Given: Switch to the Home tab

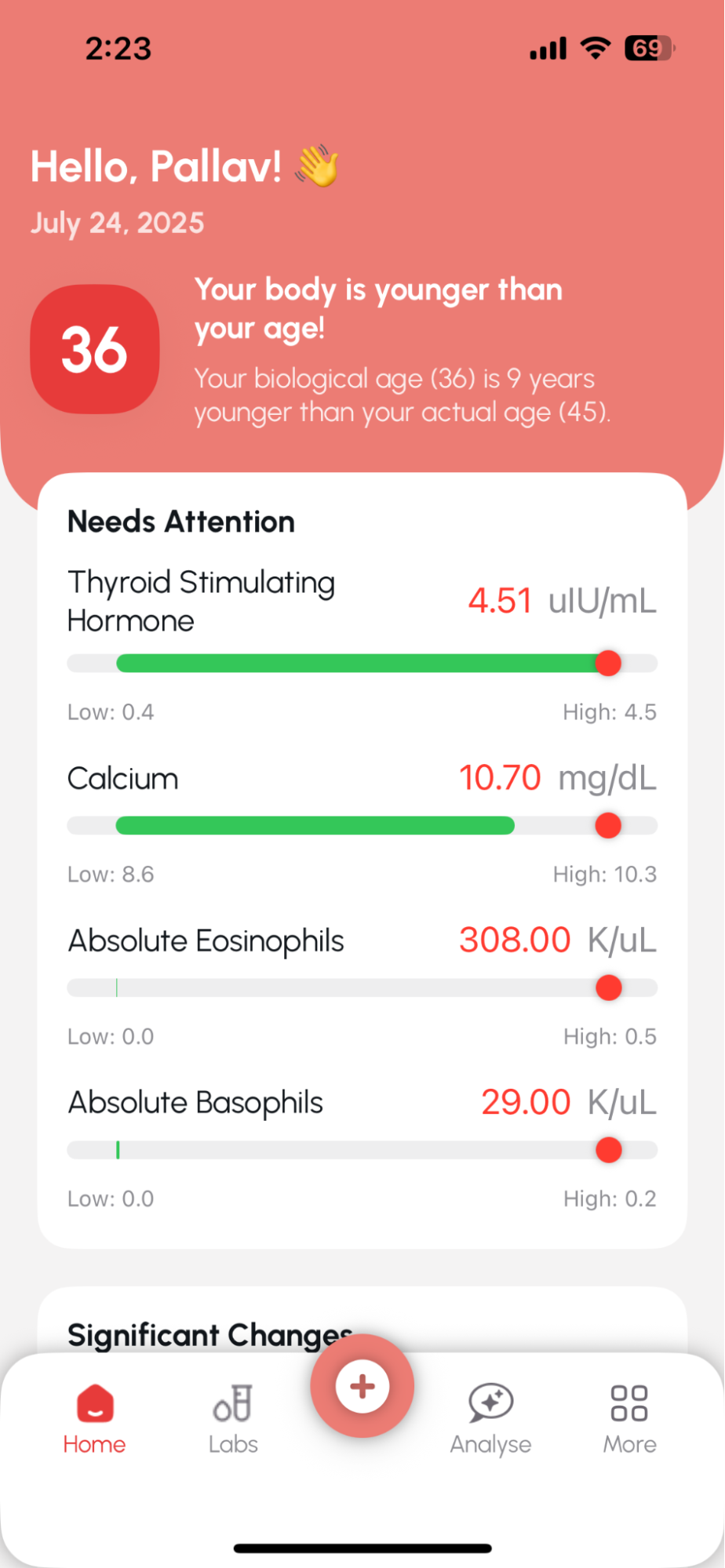Looking at the screenshot, I should 94,1417.
